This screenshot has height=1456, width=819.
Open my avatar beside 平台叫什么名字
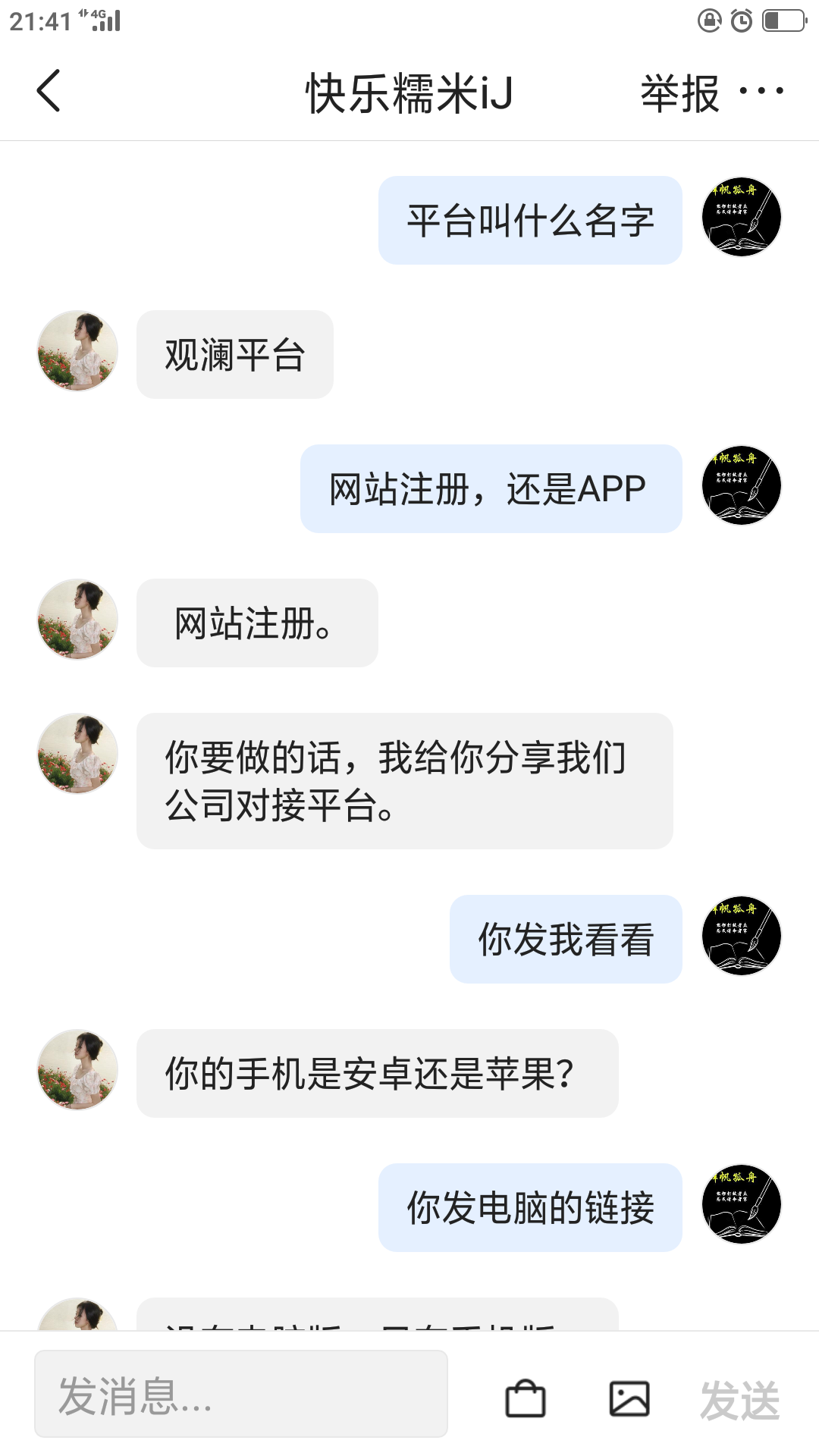tap(741, 217)
